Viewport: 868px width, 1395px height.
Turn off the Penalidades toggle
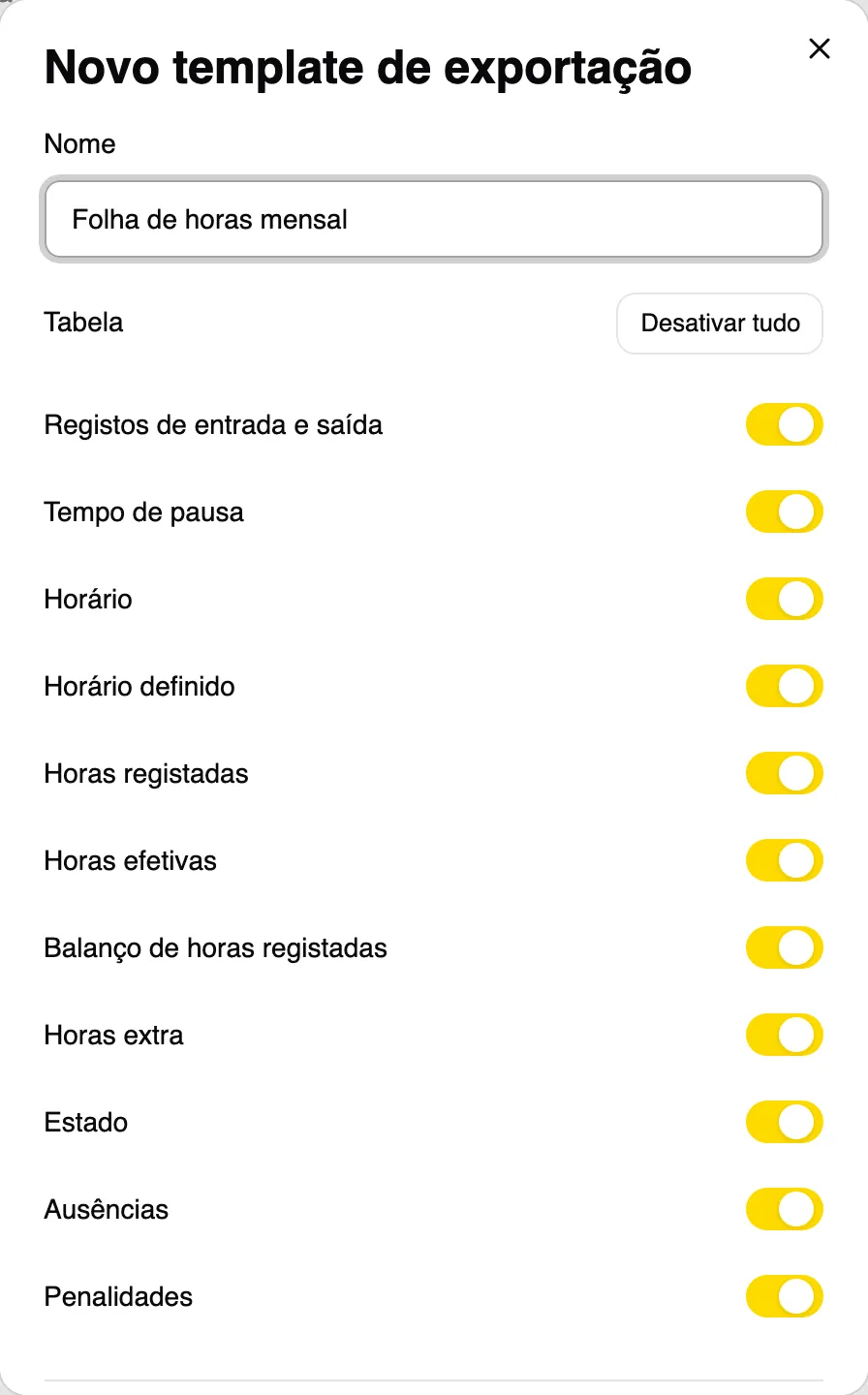[x=785, y=1297]
